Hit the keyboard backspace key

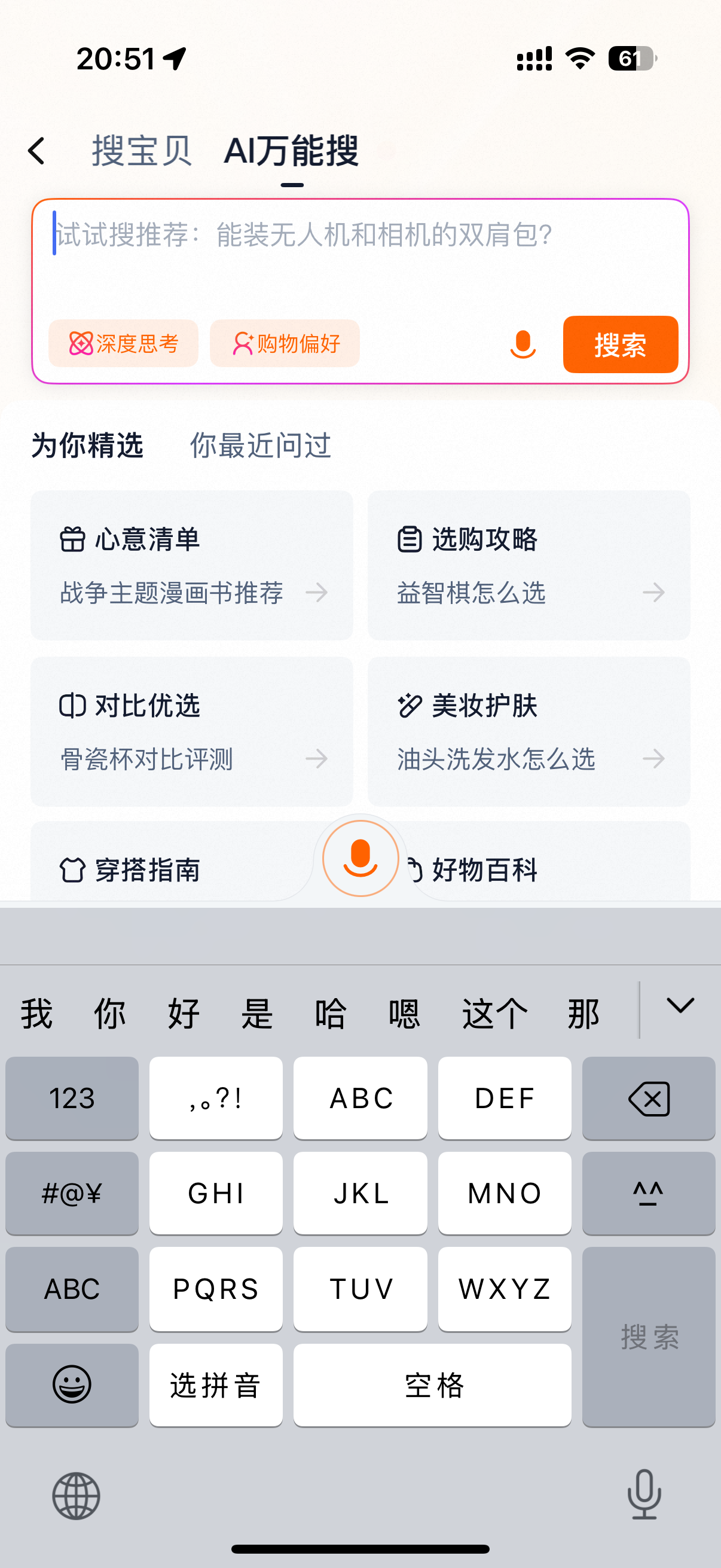(649, 1097)
